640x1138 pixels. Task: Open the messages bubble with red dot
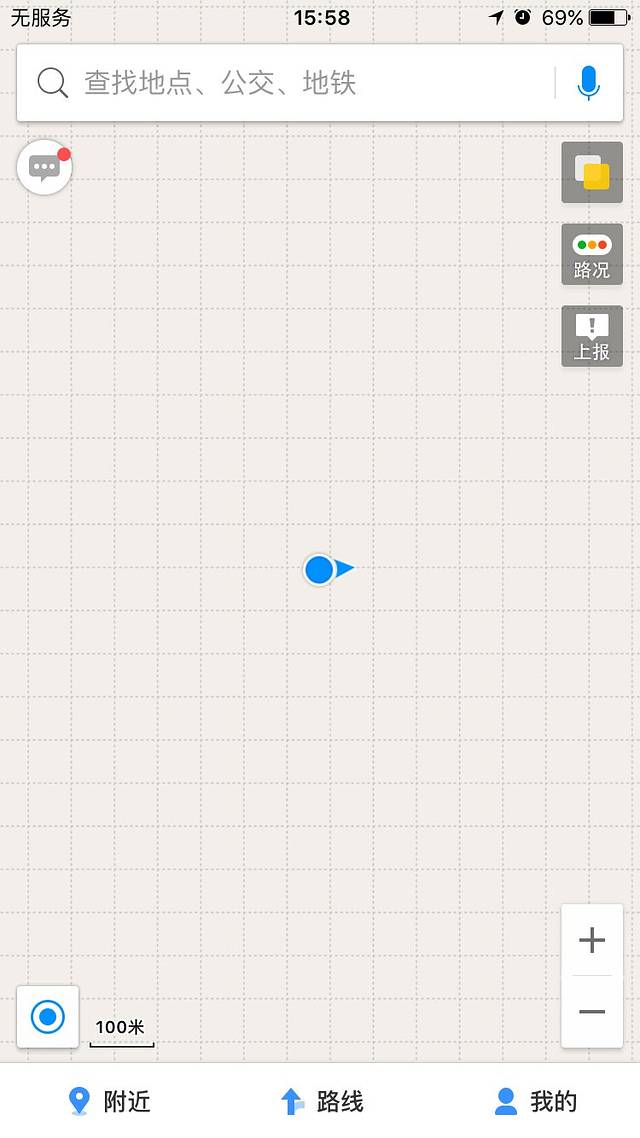[x=45, y=167]
